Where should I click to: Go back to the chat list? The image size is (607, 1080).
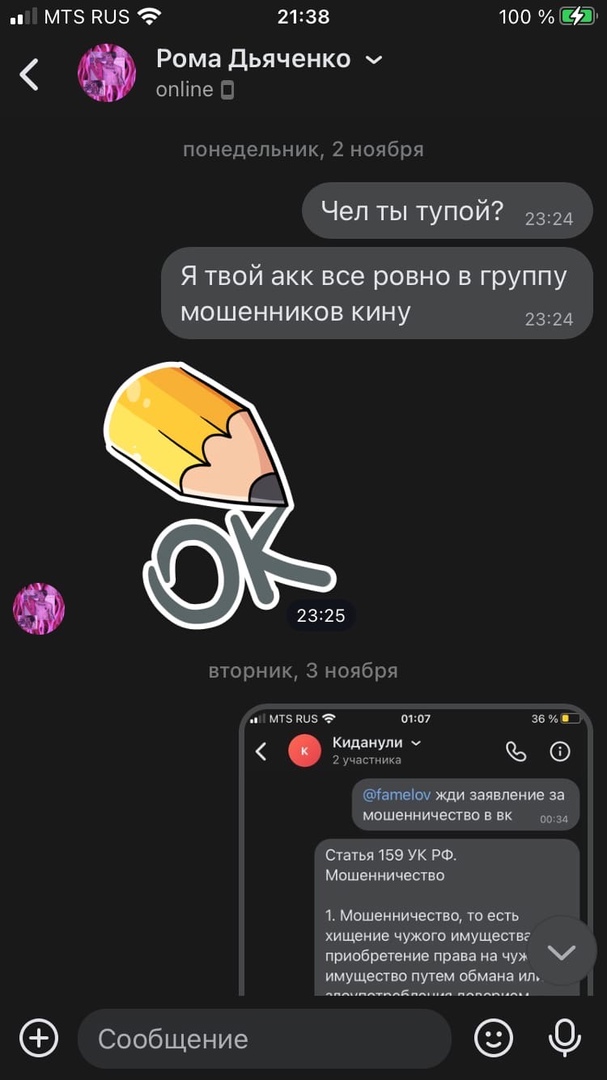click(x=30, y=74)
